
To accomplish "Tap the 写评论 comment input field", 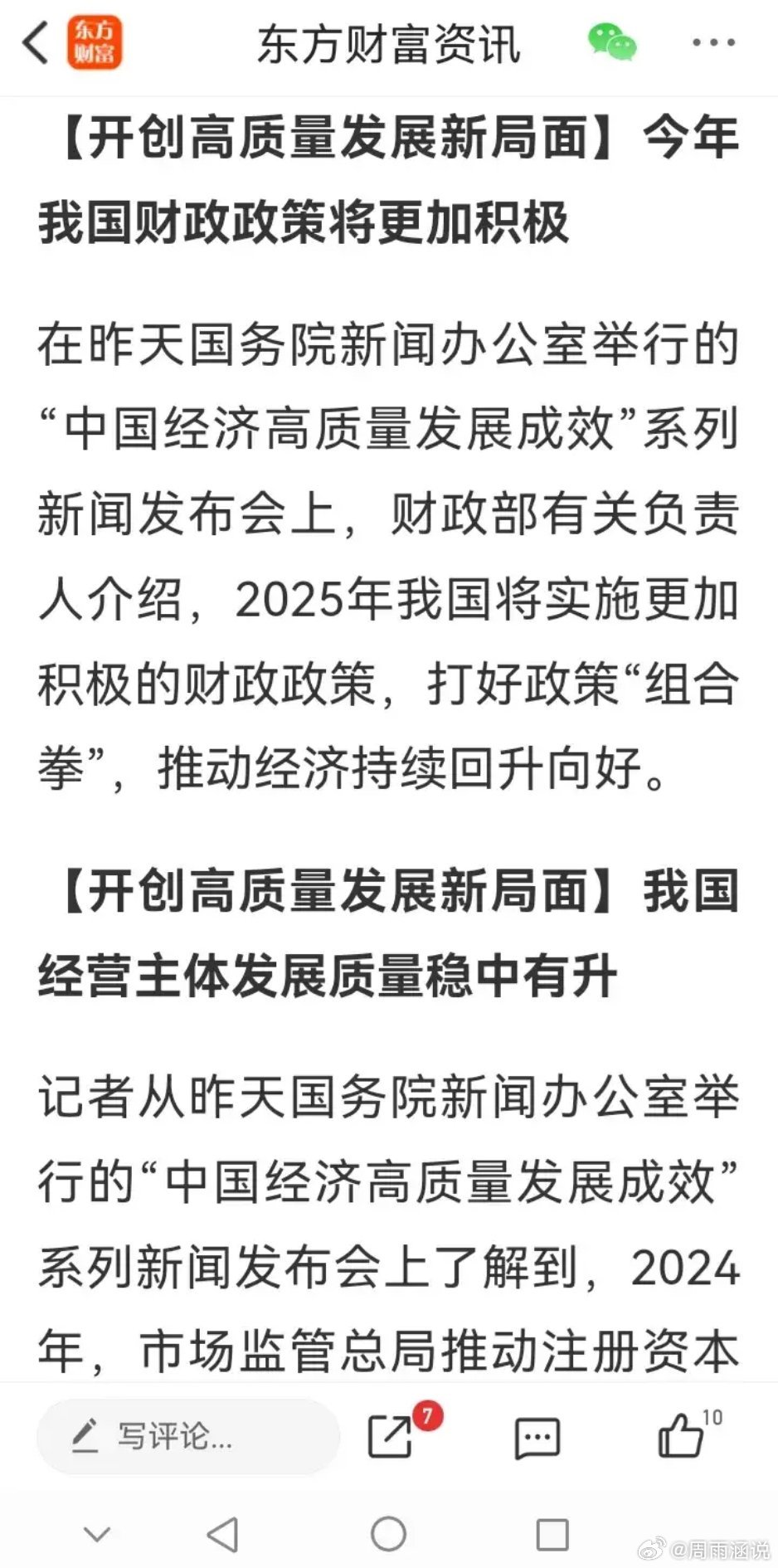I will 188,1436.
